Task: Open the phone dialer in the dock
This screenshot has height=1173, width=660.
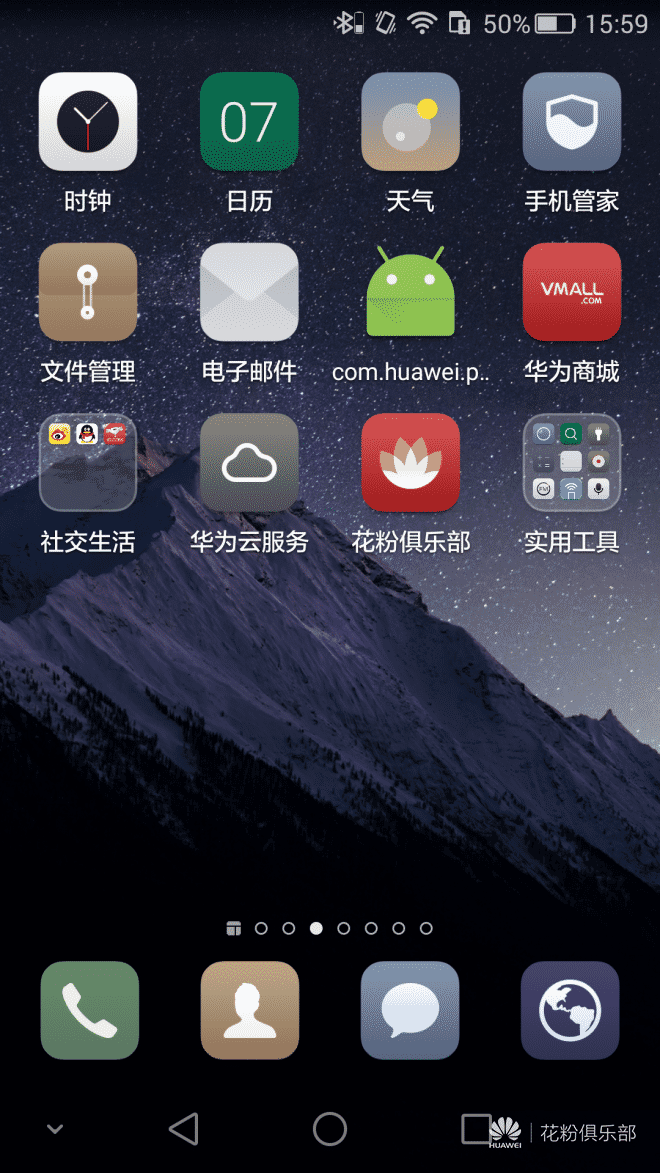Action: pyautogui.click(x=90, y=1010)
